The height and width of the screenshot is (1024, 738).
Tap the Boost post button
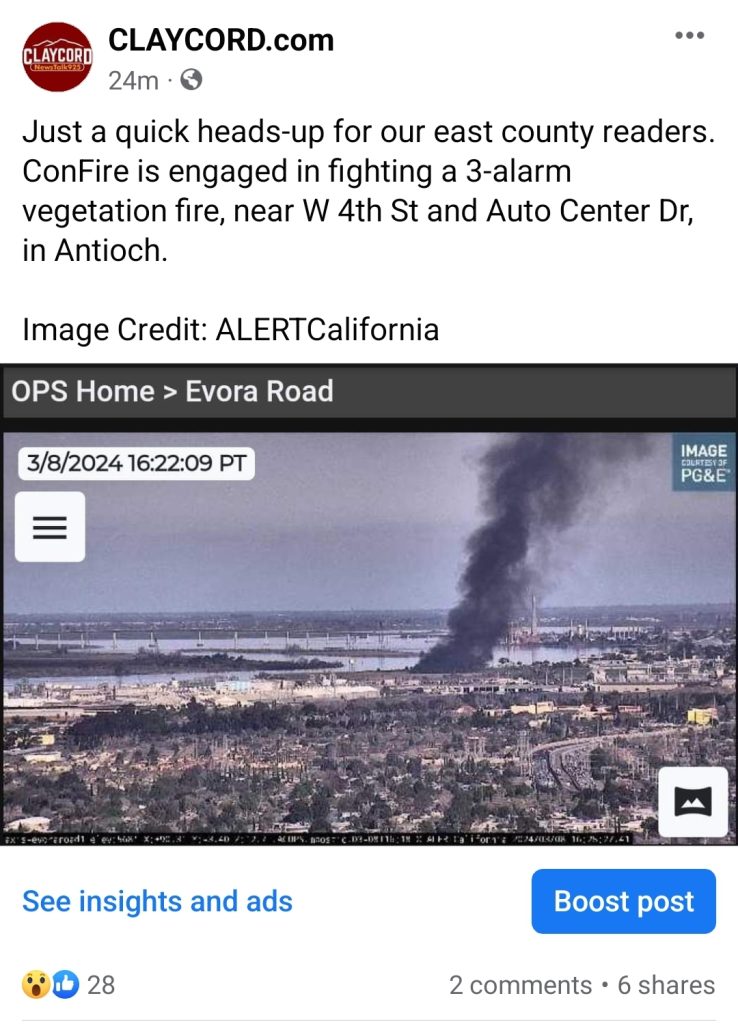click(623, 901)
